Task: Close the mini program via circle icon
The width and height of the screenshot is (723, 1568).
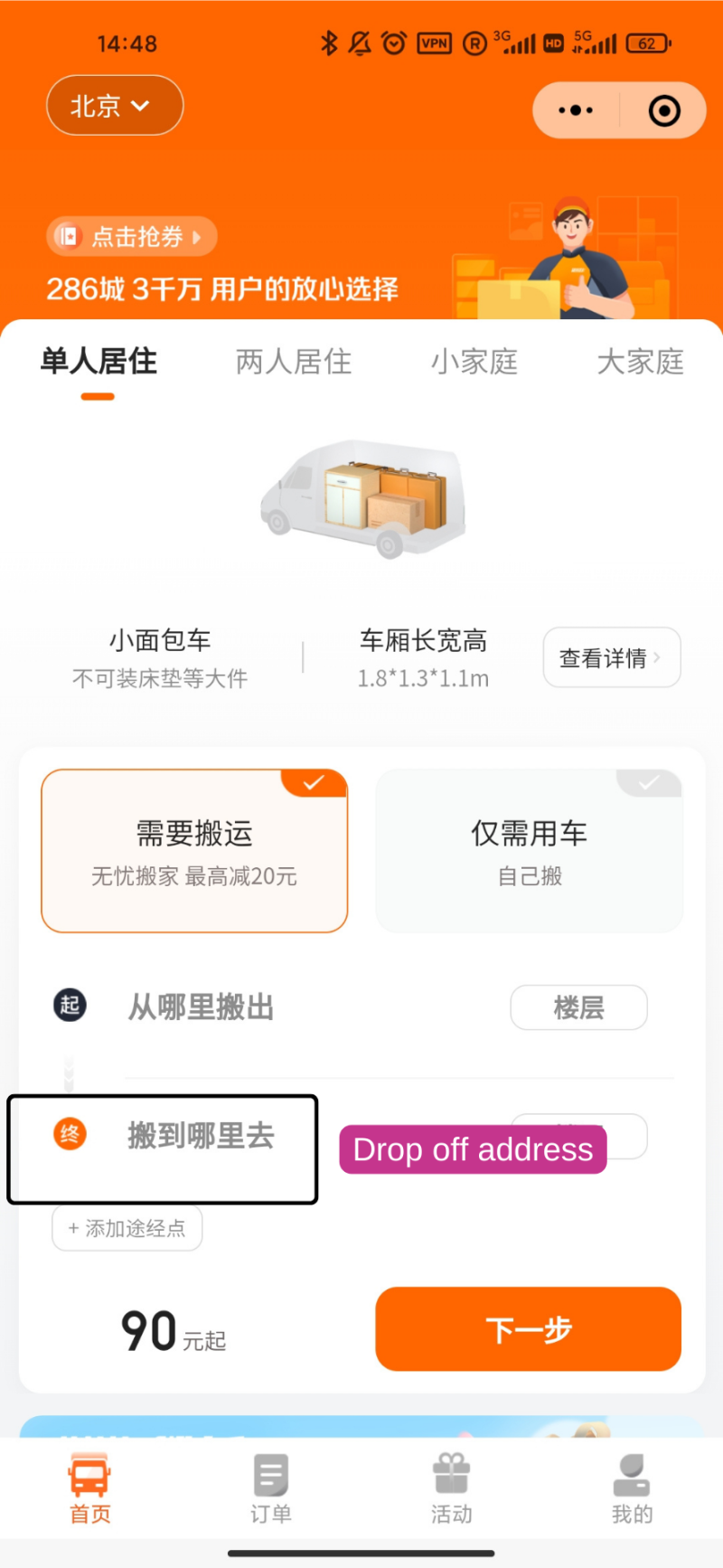Action: pyautogui.click(x=664, y=111)
